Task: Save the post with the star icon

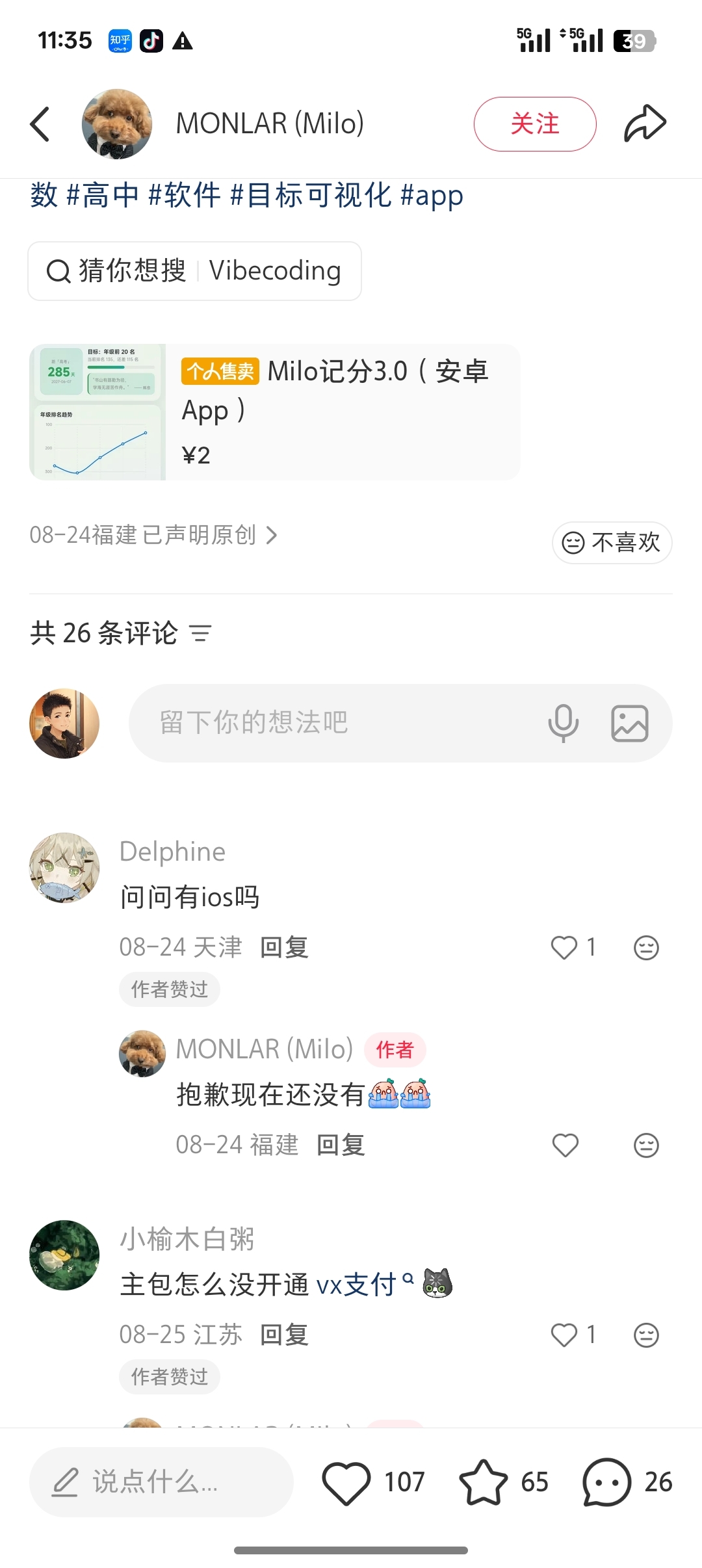Action: pyautogui.click(x=483, y=1482)
